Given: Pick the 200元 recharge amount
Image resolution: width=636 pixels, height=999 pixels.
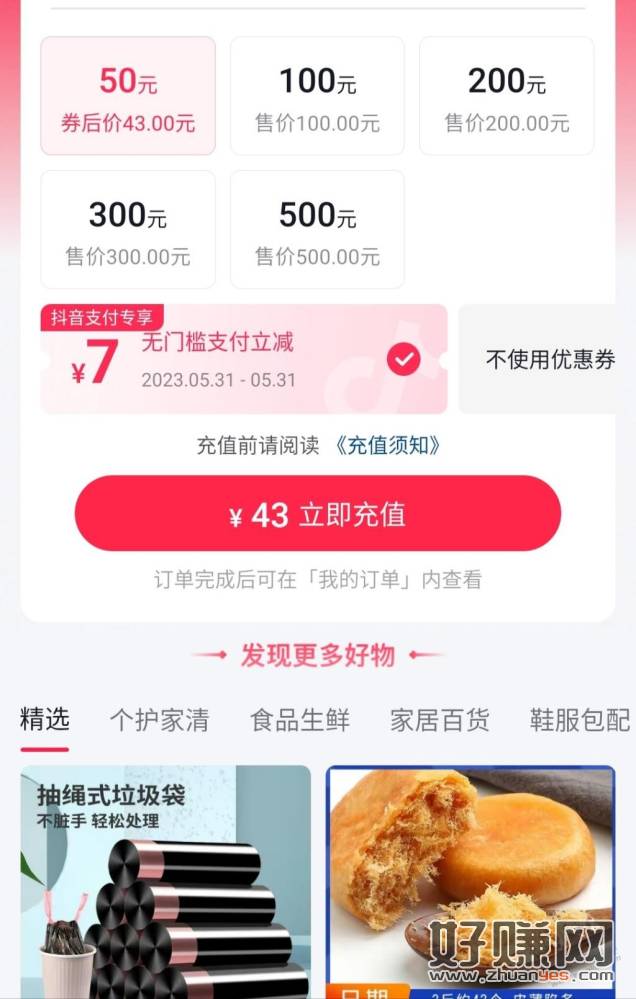Looking at the screenshot, I should 506,96.
